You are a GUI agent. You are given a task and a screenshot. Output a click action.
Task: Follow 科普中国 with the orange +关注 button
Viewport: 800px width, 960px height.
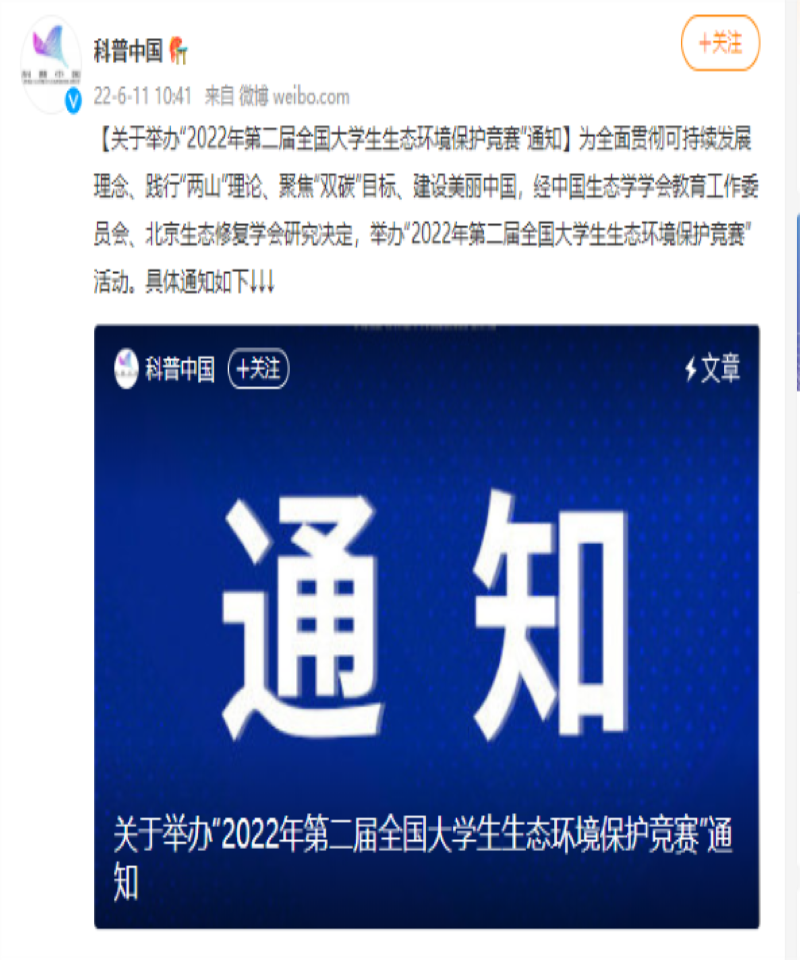(720, 44)
